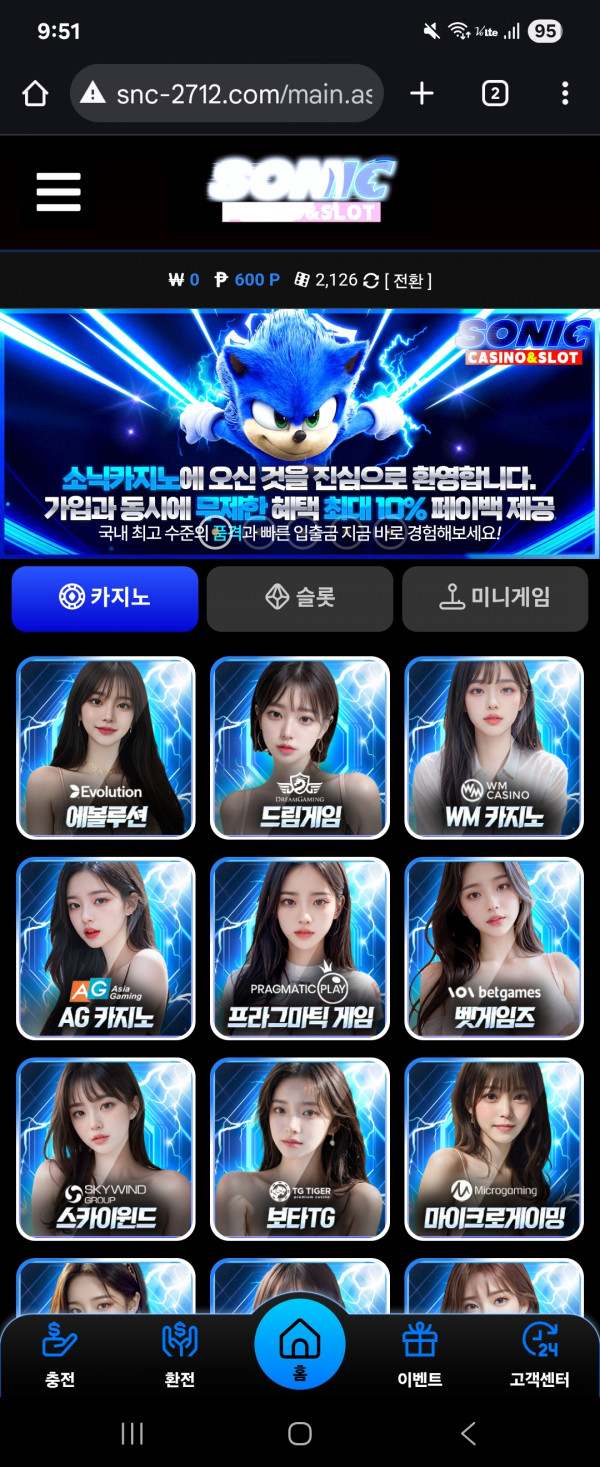This screenshot has height=1467, width=600.
Task: Tap the 전환 conversion link
Action: pos(408,280)
